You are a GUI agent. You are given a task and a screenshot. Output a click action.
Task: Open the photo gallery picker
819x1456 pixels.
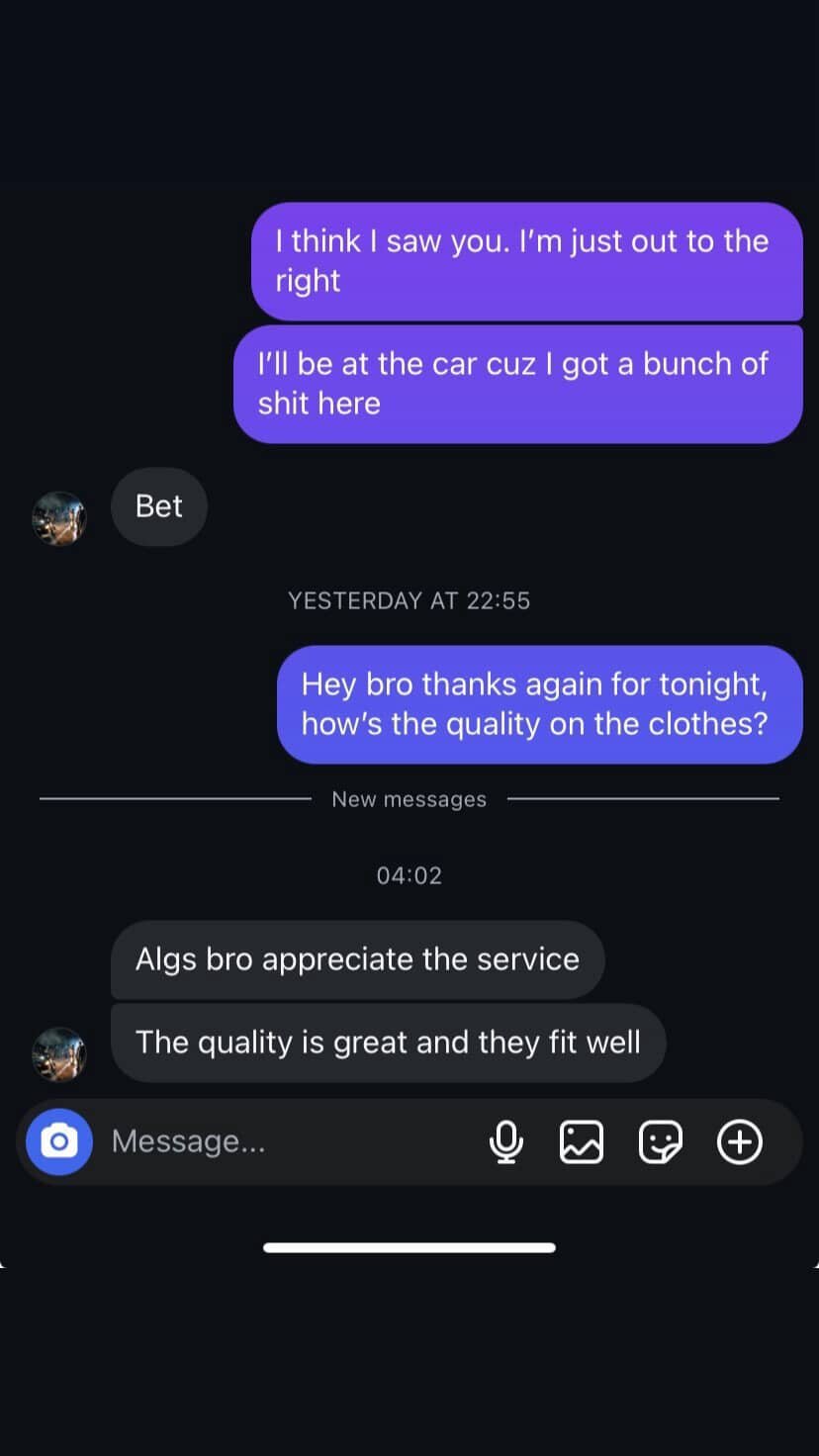582,1142
